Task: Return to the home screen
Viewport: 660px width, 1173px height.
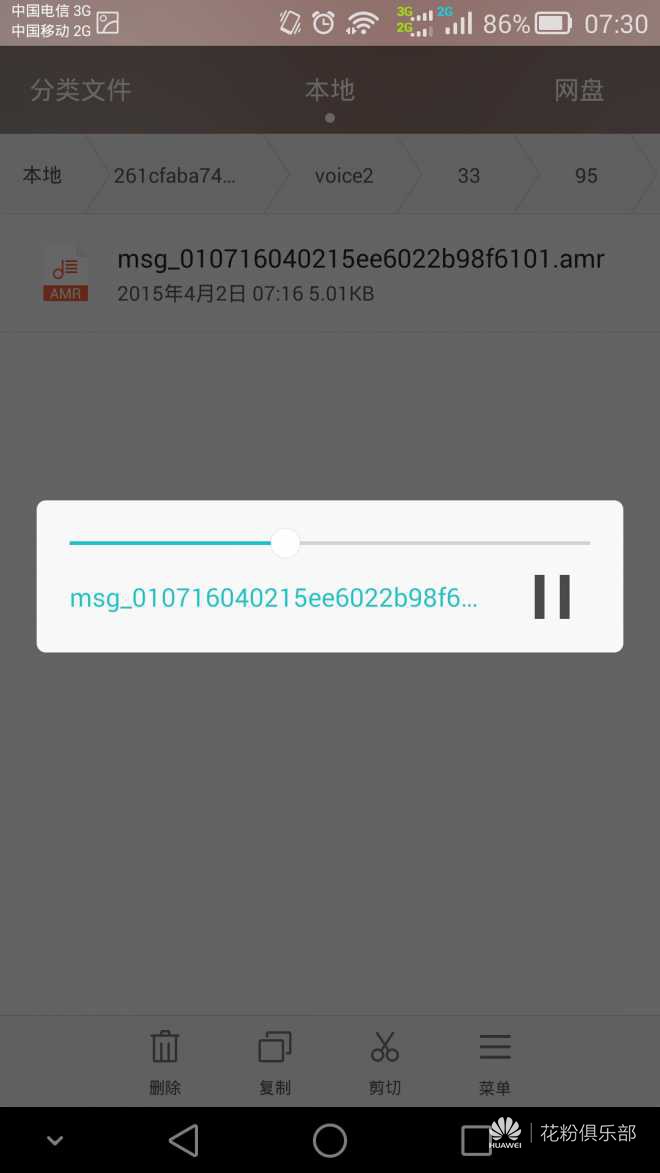Action: [x=330, y=1140]
